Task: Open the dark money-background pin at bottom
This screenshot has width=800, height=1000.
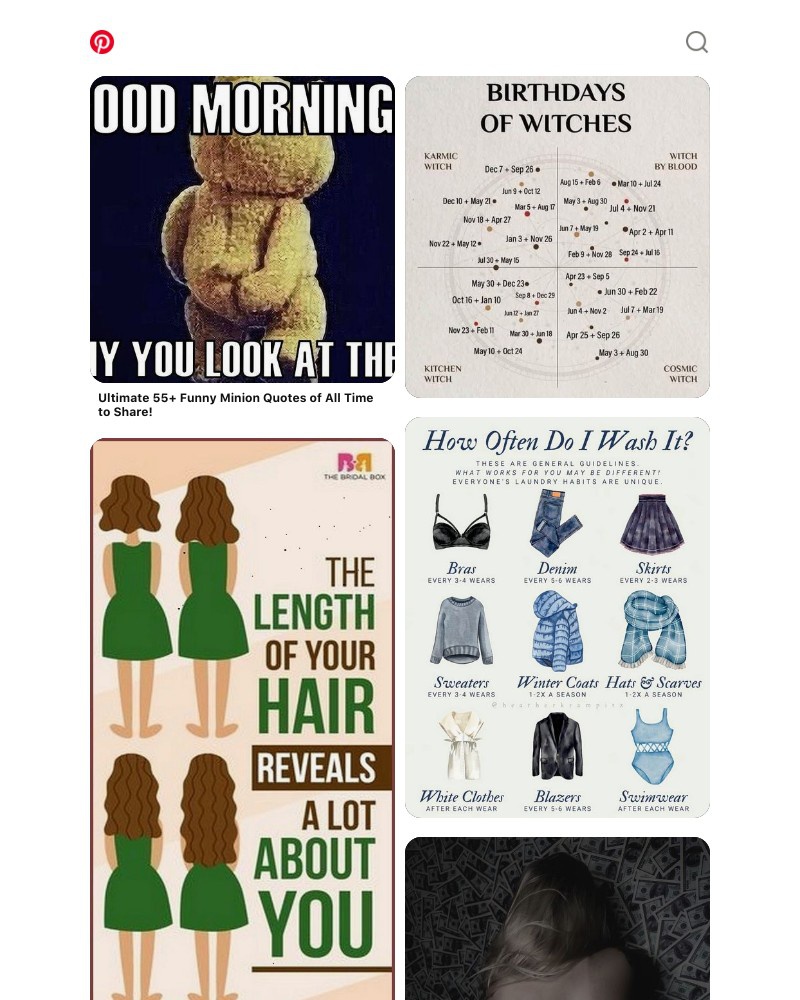Action: coord(557,918)
